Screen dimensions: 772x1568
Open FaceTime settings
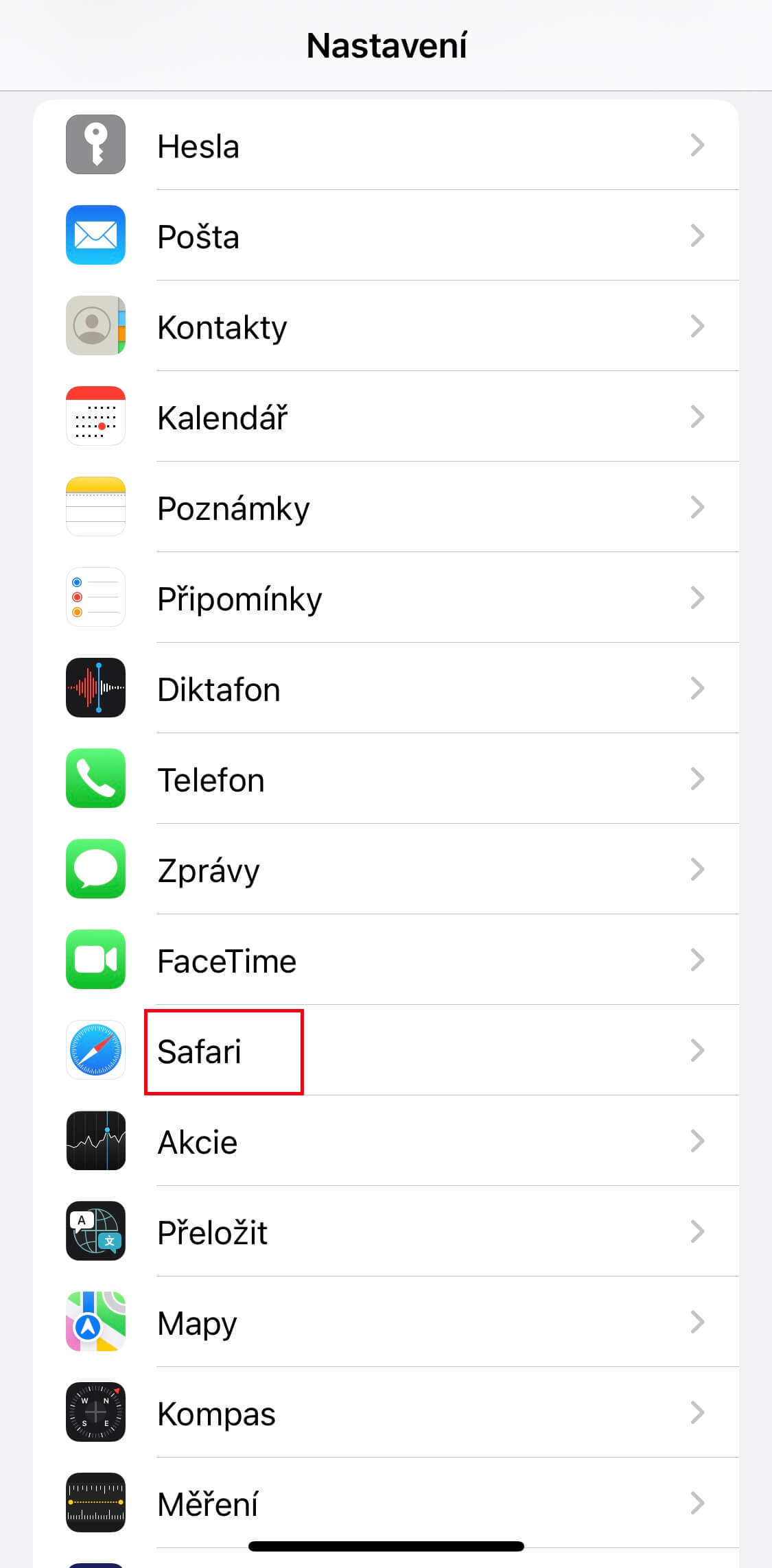coord(386,960)
